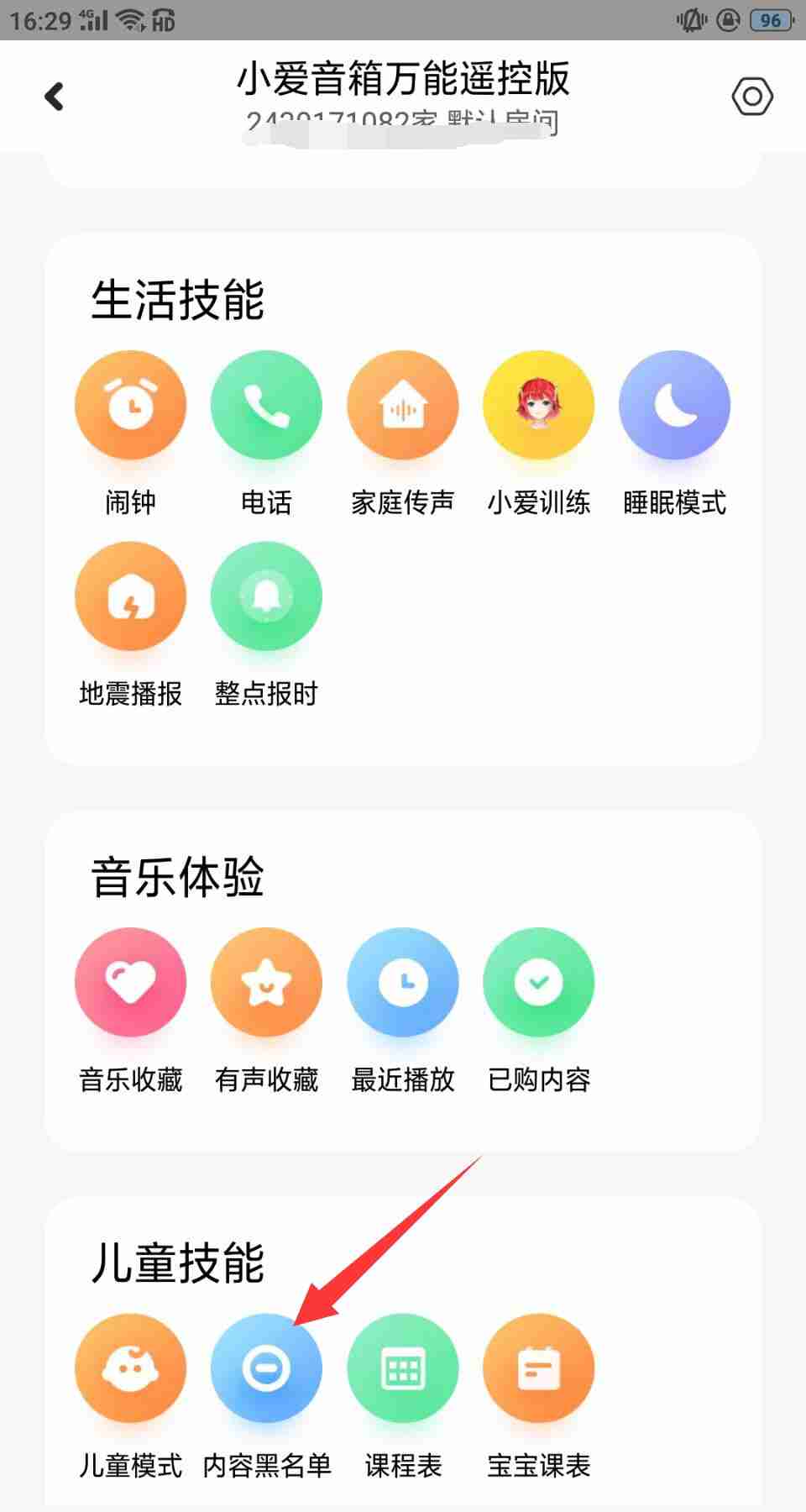This screenshot has height=1512, width=806.
Task: Open the 闹钟 alarm clock skill
Action: (131, 405)
